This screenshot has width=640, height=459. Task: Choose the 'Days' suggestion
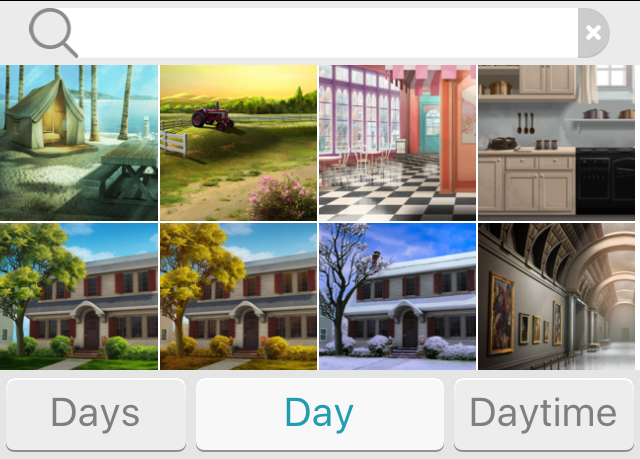click(95, 413)
